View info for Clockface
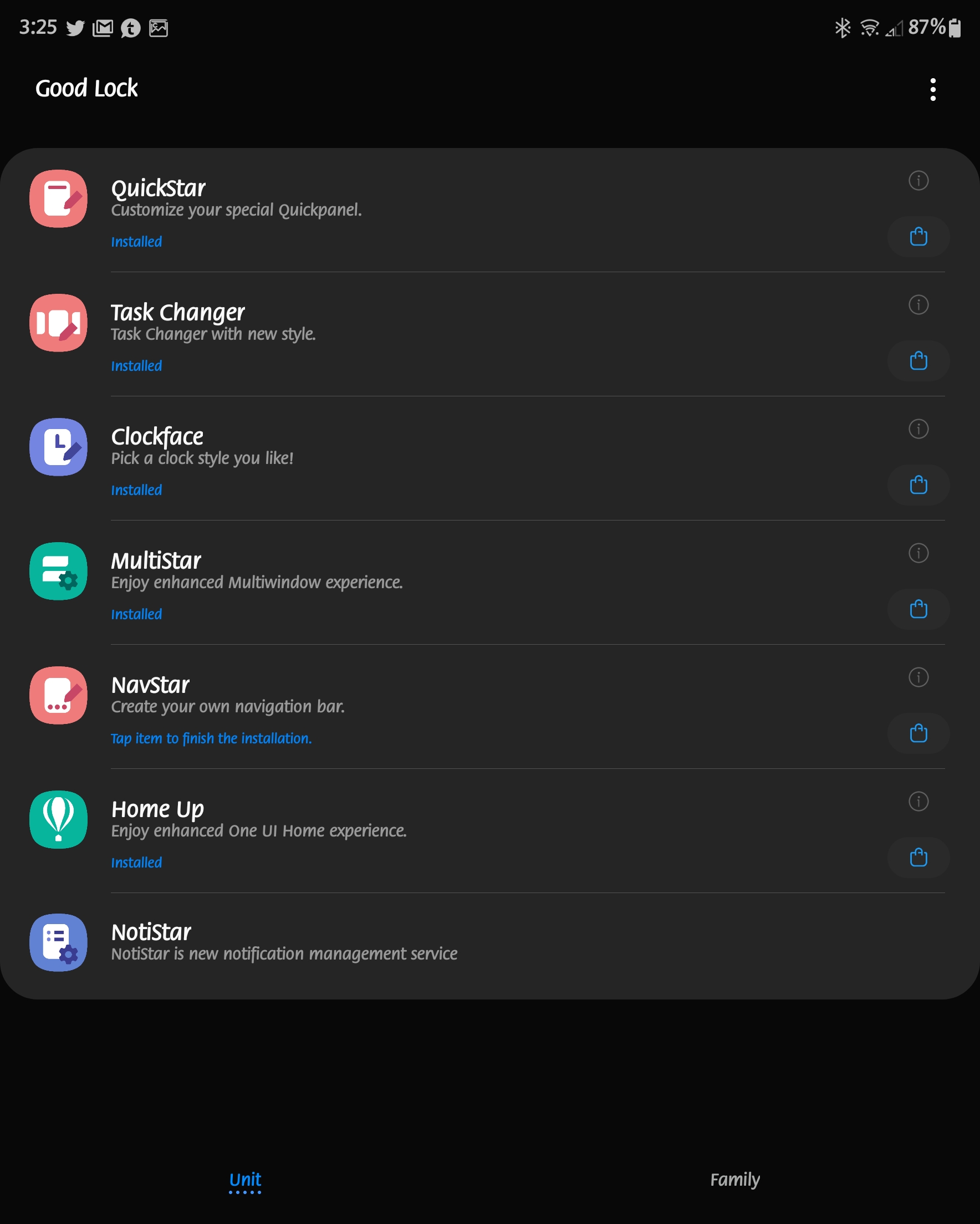 [x=918, y=429]
